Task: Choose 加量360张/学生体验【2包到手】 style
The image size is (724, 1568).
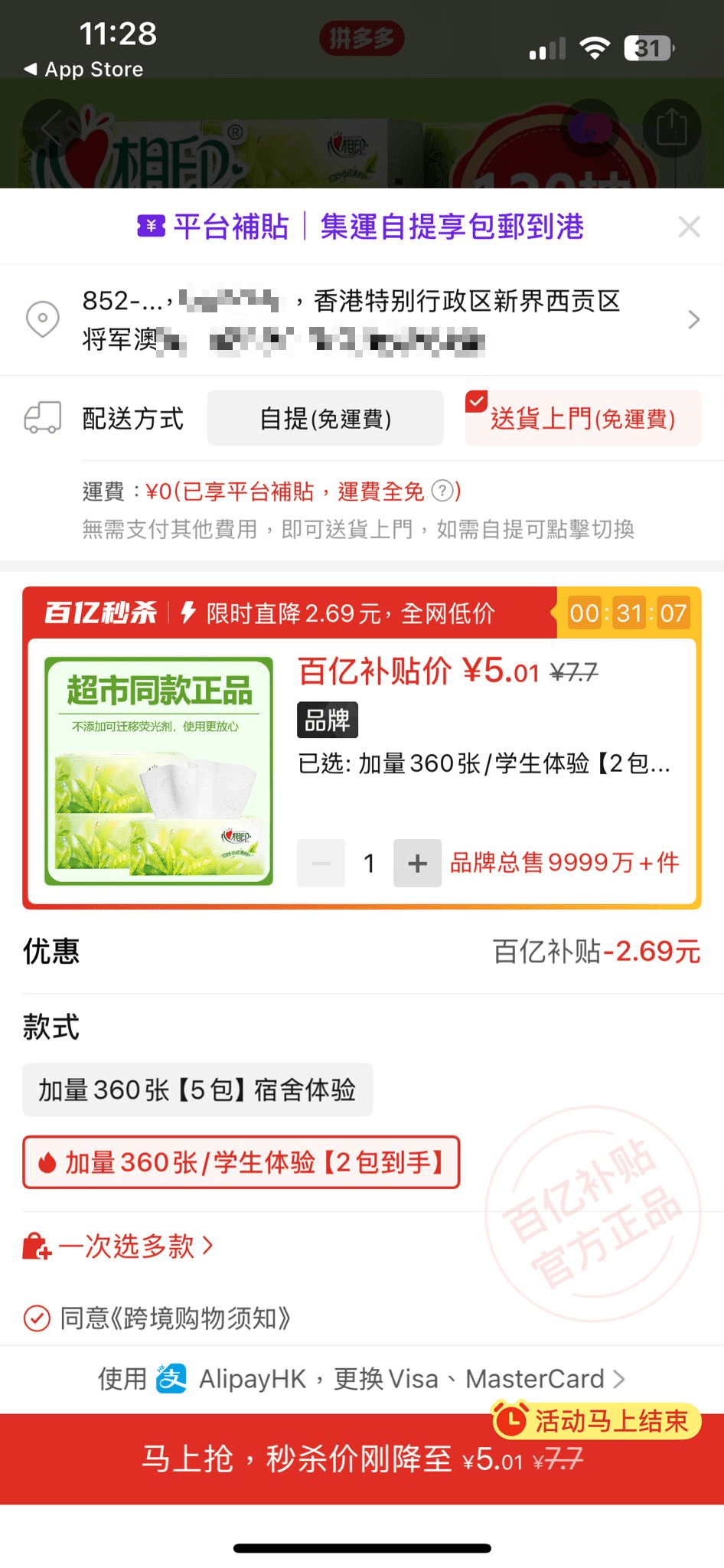Action: tap(241, 1162)
